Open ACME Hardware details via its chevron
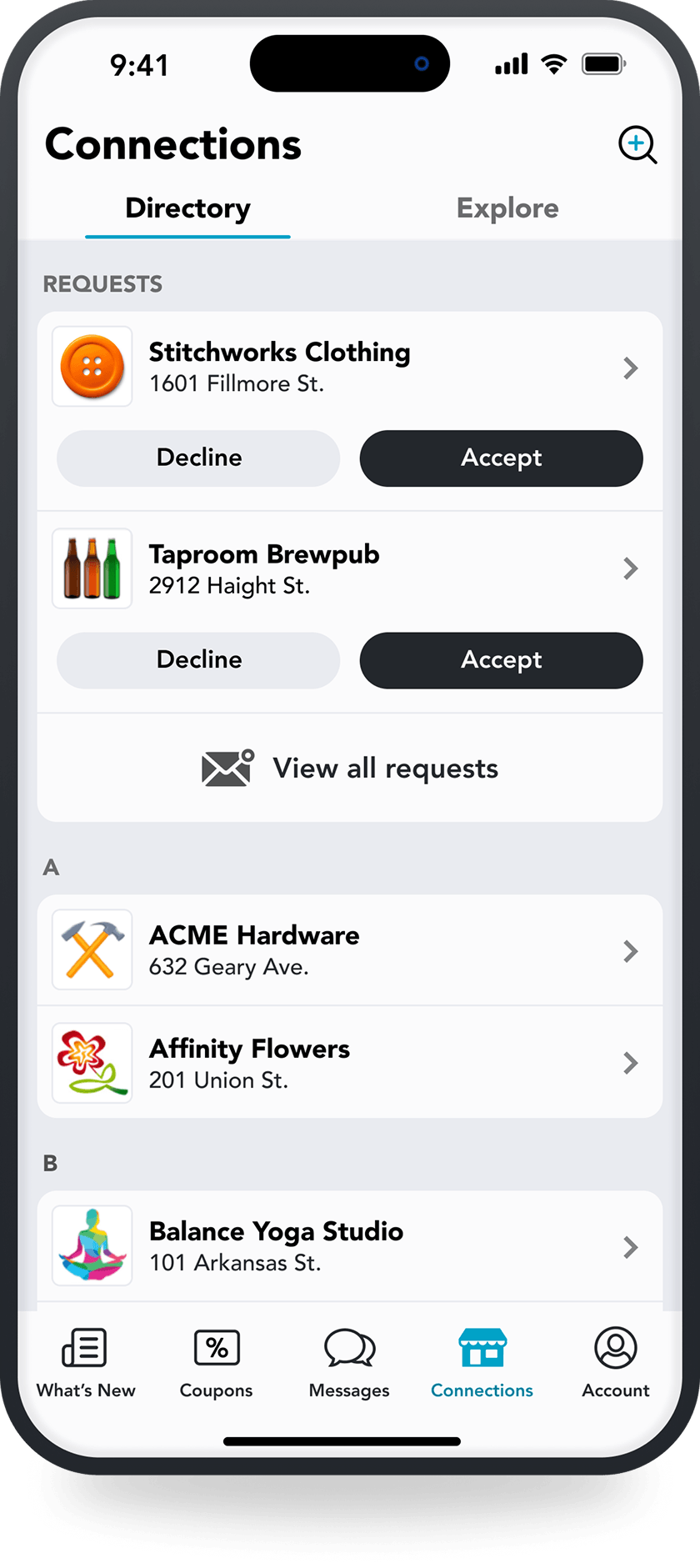The height and width of the screenshot is (1568, 700). [x=631, y=950]
